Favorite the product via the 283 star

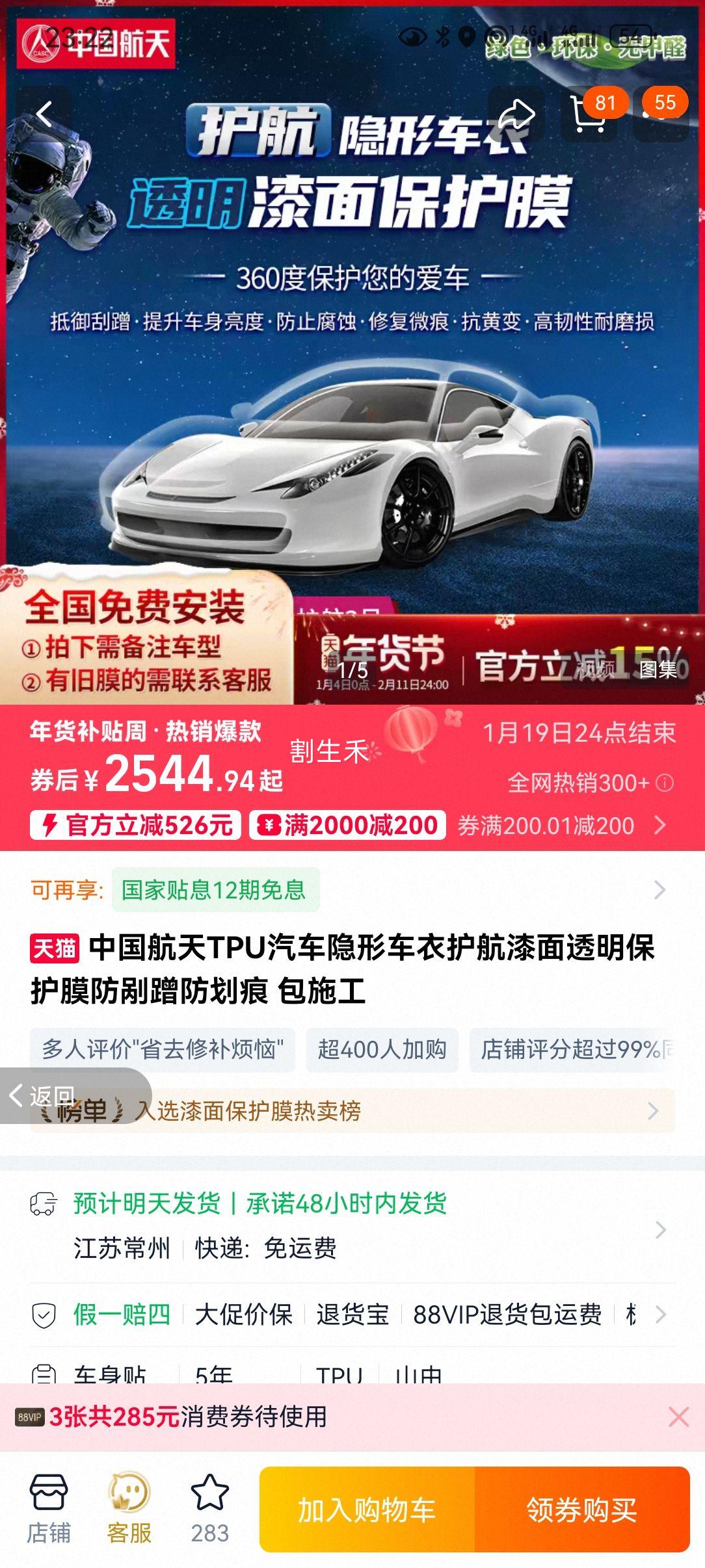click(210, 1503)
